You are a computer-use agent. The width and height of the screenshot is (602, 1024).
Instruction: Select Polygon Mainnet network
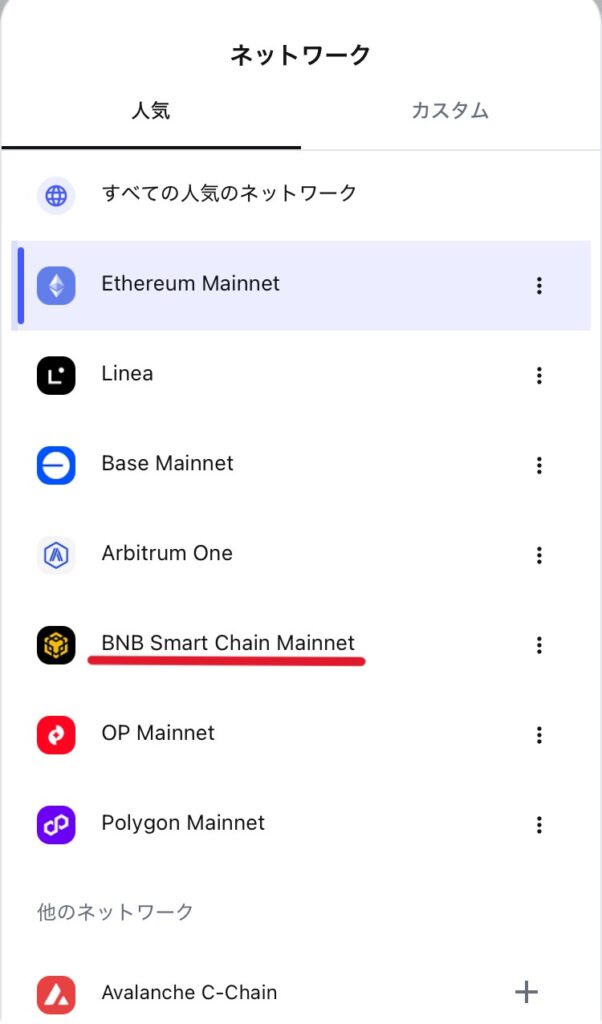click(182, 823)
